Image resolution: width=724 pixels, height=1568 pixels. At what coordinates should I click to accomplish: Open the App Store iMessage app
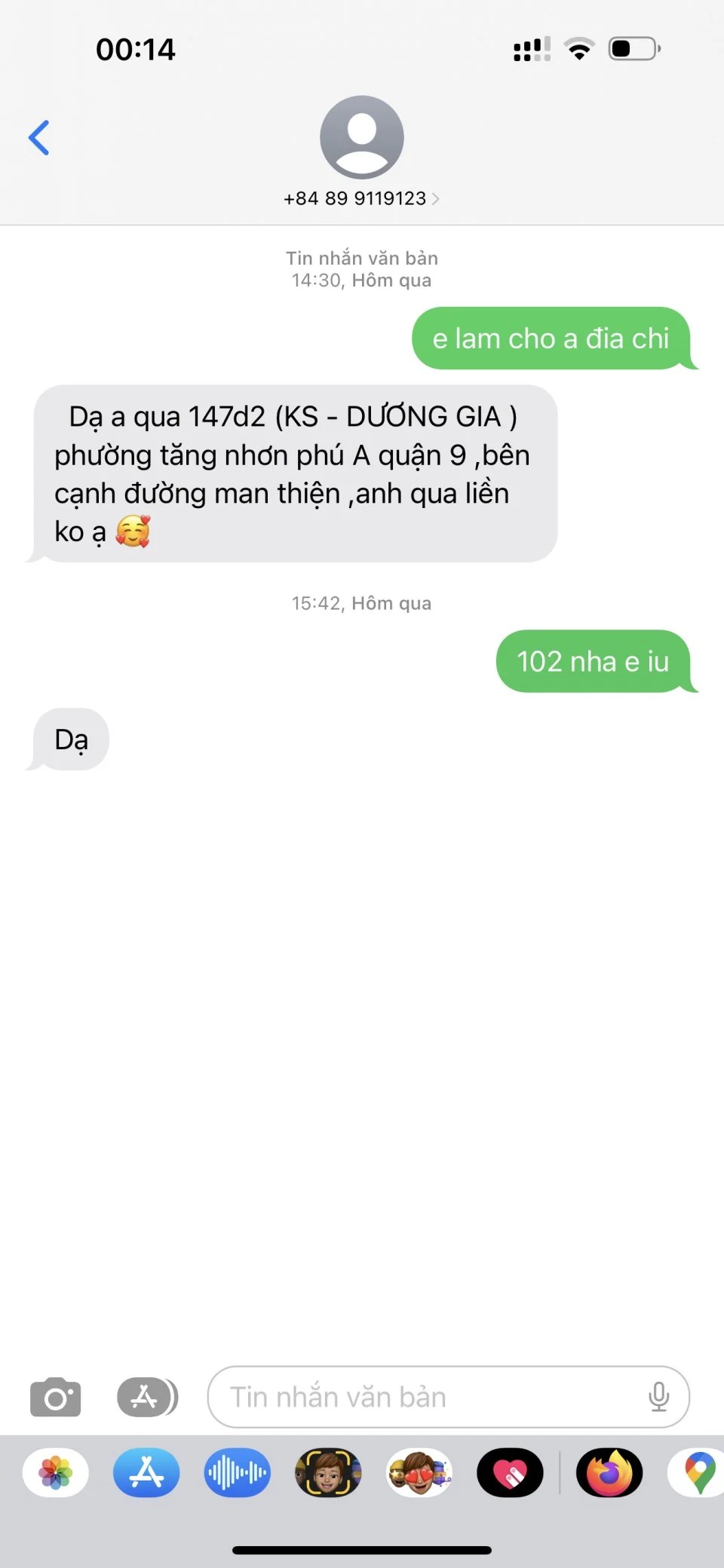[146, 1472]
